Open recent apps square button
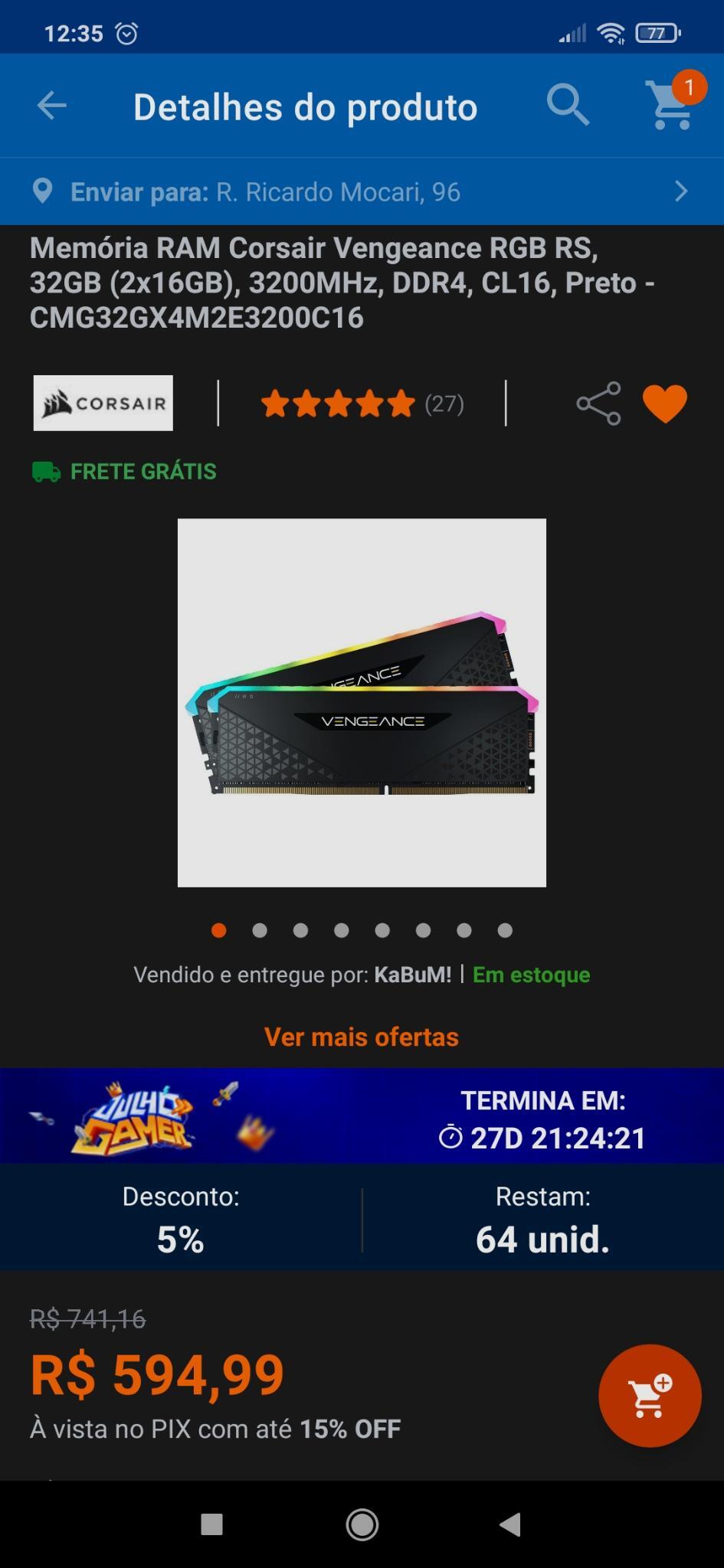This screenshot has height=1568, width=724. click(x=211, y=1524)
